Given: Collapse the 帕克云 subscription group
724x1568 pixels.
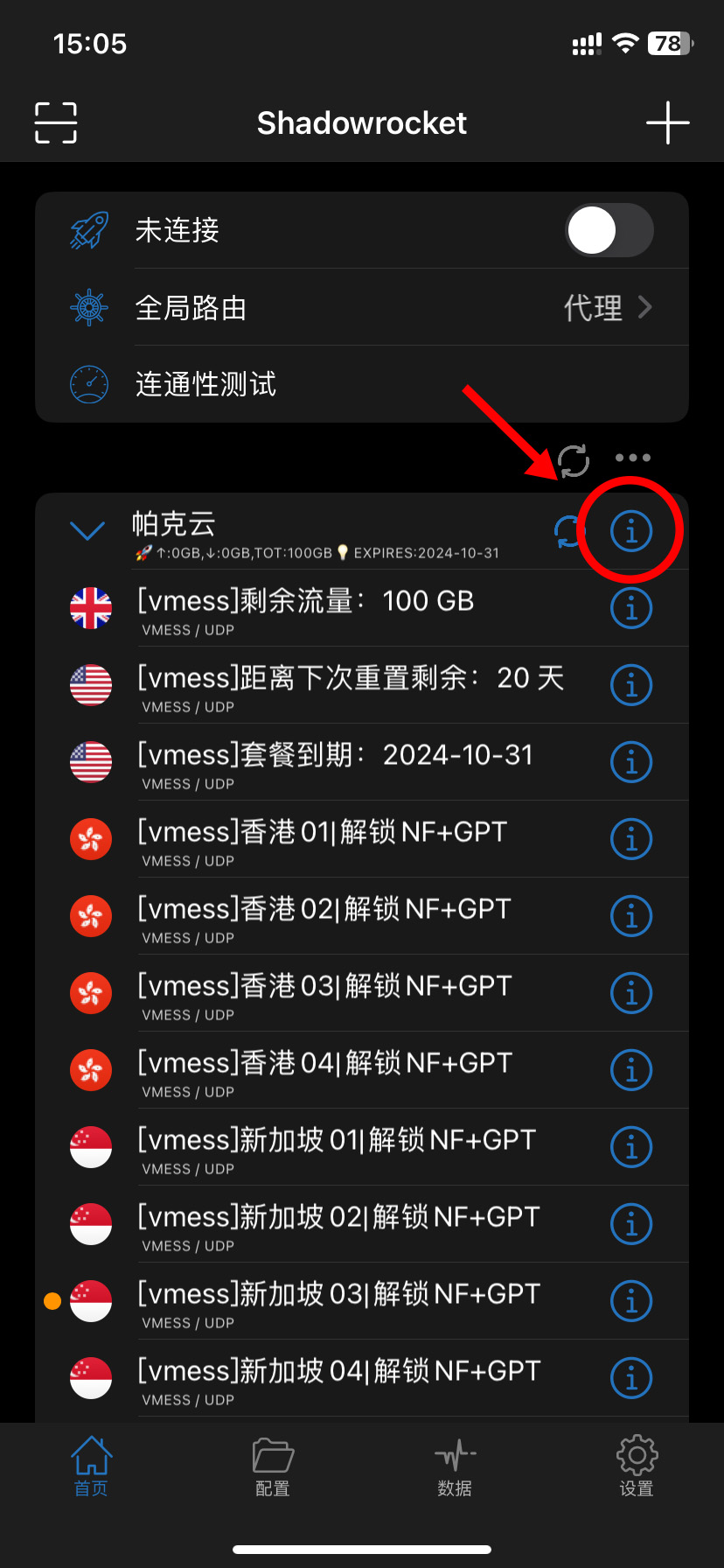Looking at the screenshot, I should [x=87, y=530].
